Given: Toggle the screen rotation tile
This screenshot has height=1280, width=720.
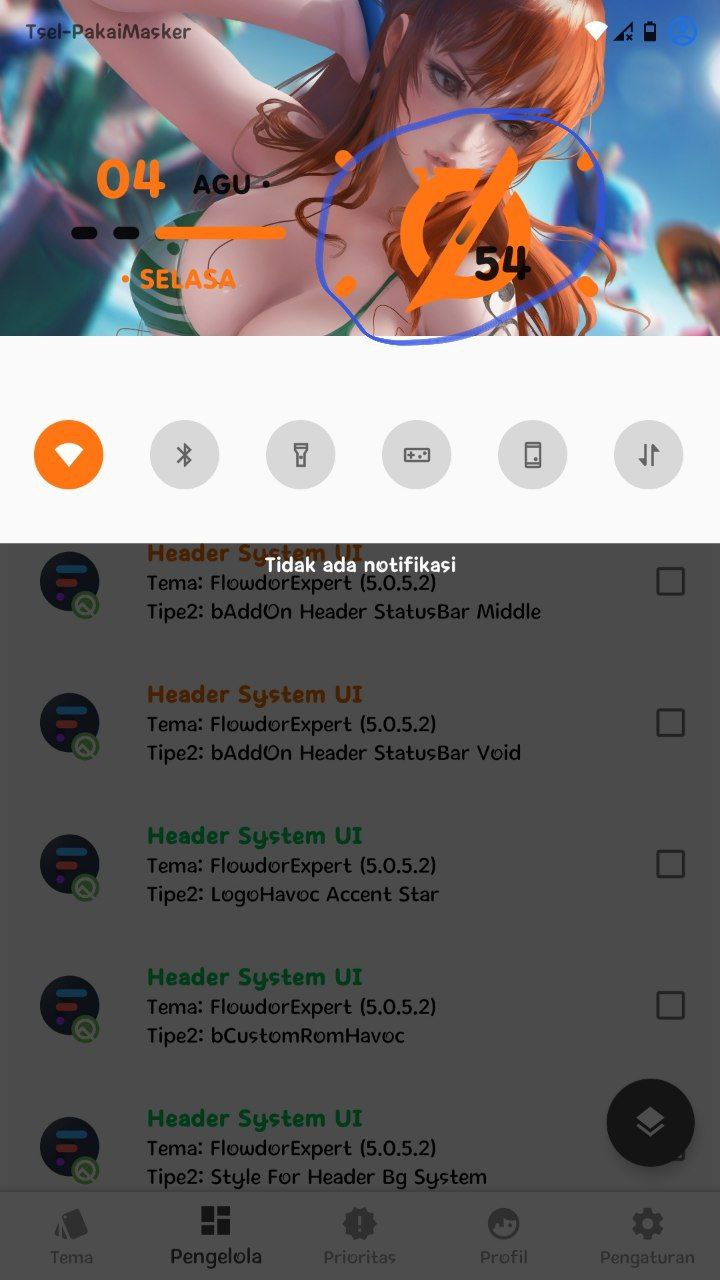Looking at the screenshot, I should 532,455.
